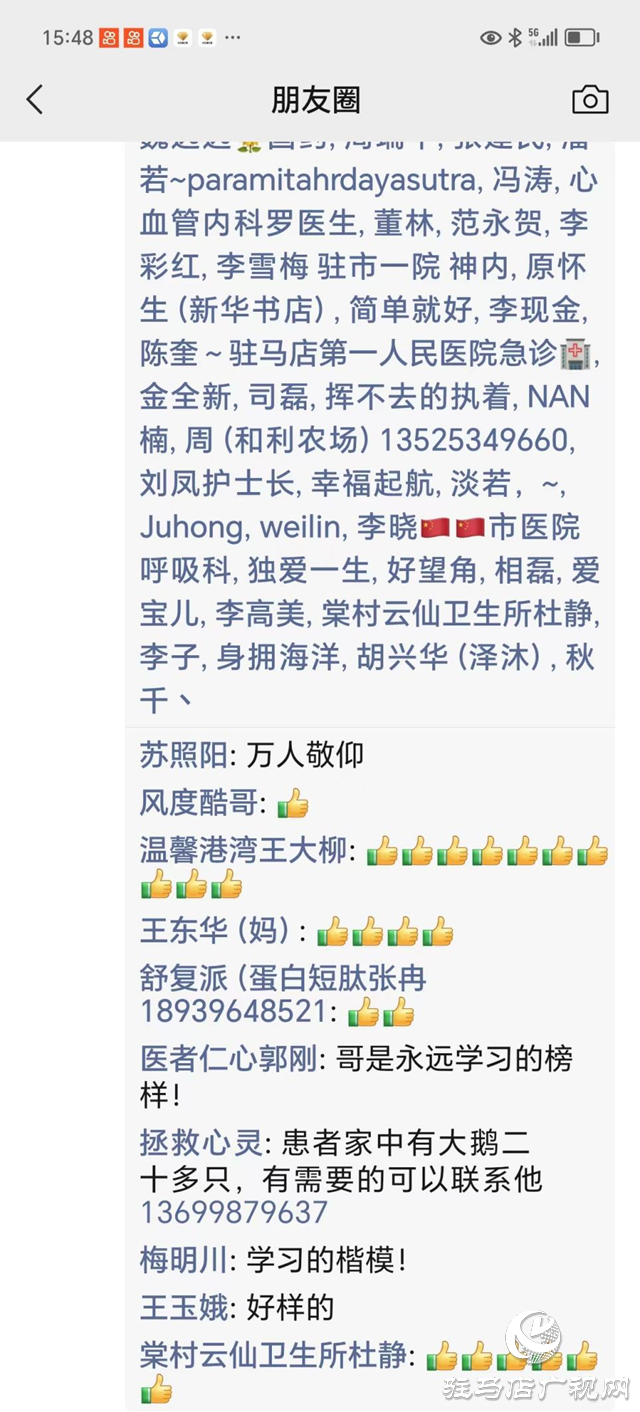Open 金全新's profile from the likes
This screenshot has height=1412, width=640.
[x=185, y=397]
